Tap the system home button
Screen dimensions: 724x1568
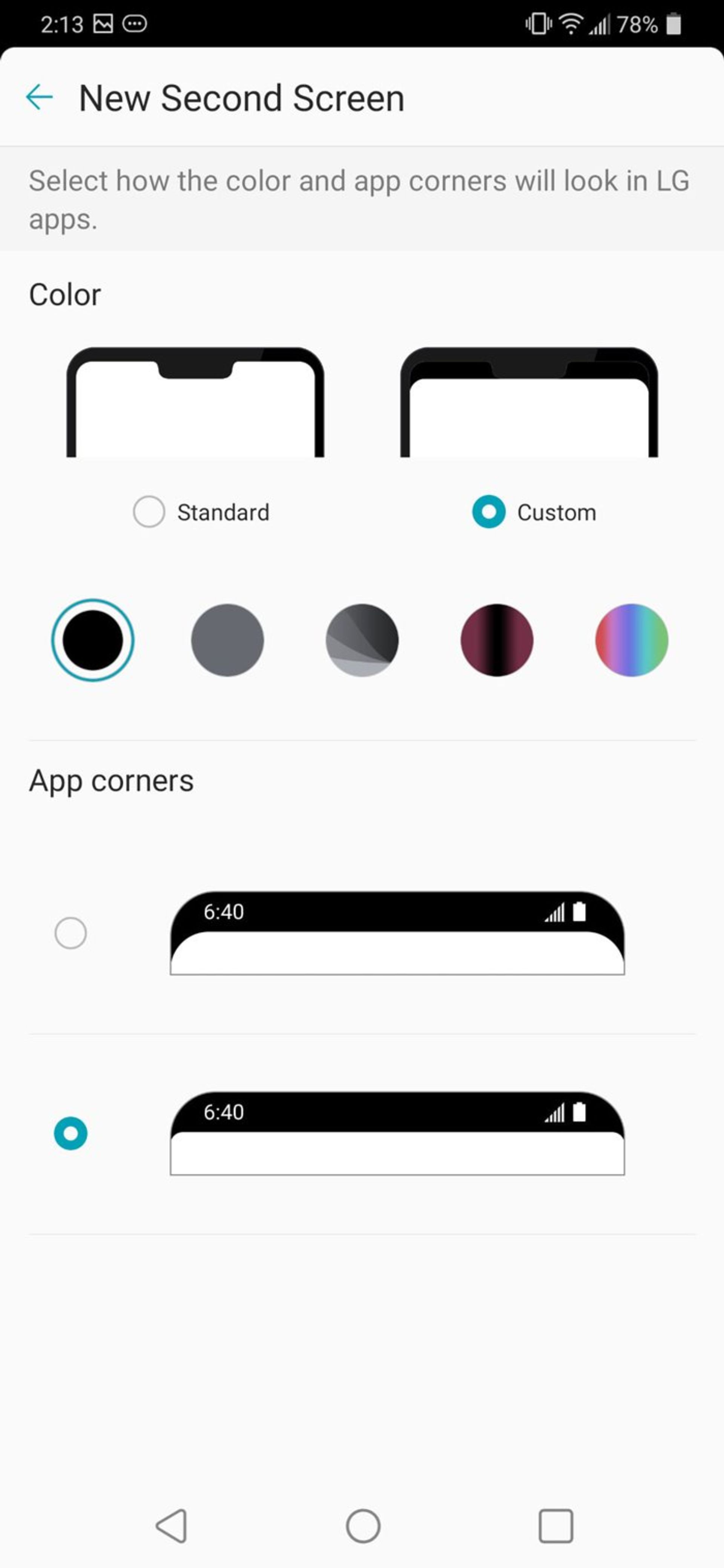coord(363,1526)
